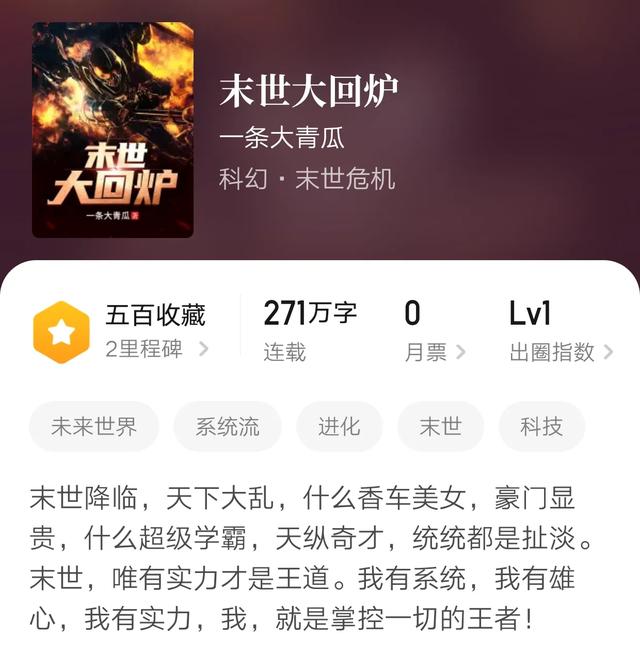Screen dimensions: 640x668
Task: Open the 科幻·末世危机 category
Action: [307, 179]
